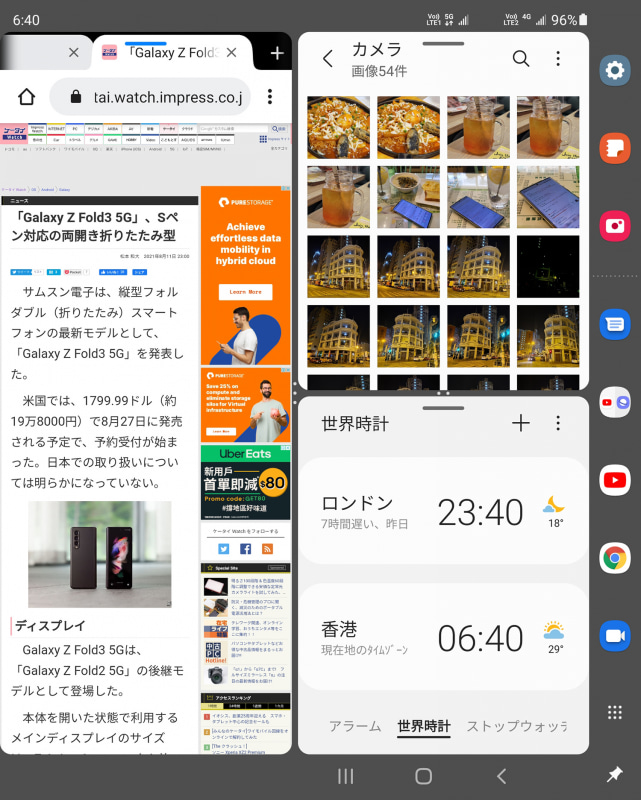The width and height of the screenshot is (641, 800).
Task: Tap the tai.watch.impress.co.jp address bar
Action: coord(154,97)
